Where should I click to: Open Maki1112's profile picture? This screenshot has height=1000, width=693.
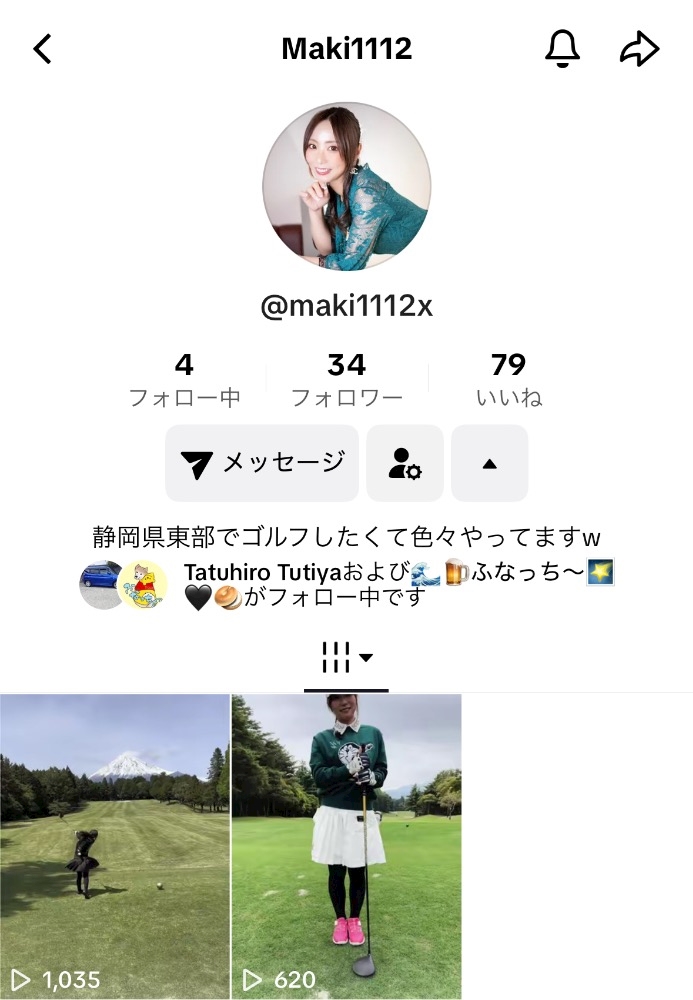[x=347, y=187]
